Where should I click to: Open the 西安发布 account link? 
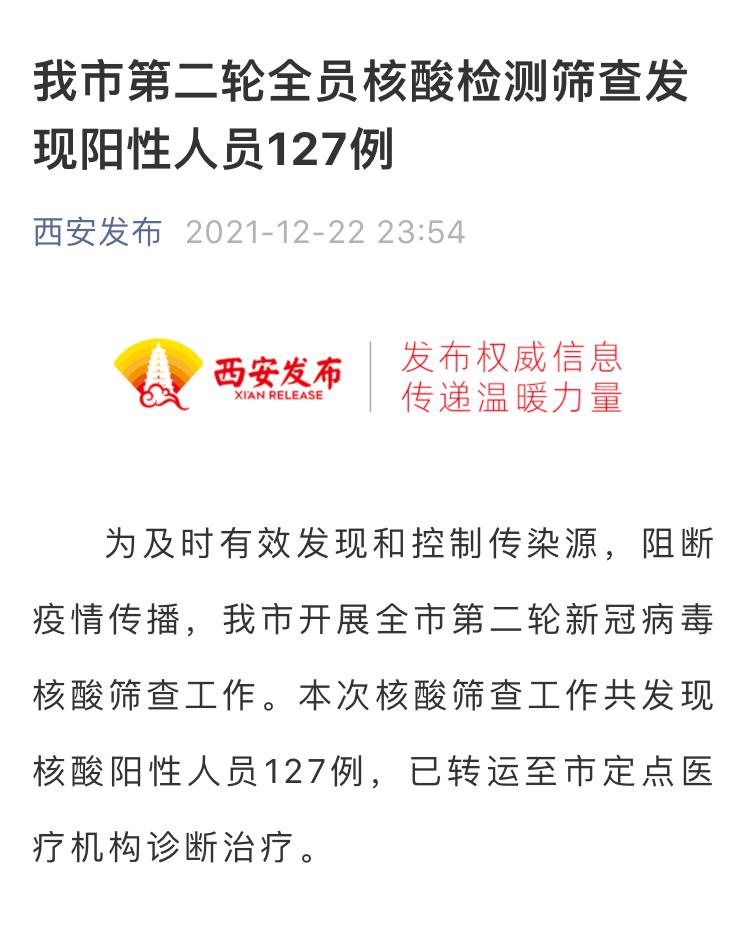(97, 232)
